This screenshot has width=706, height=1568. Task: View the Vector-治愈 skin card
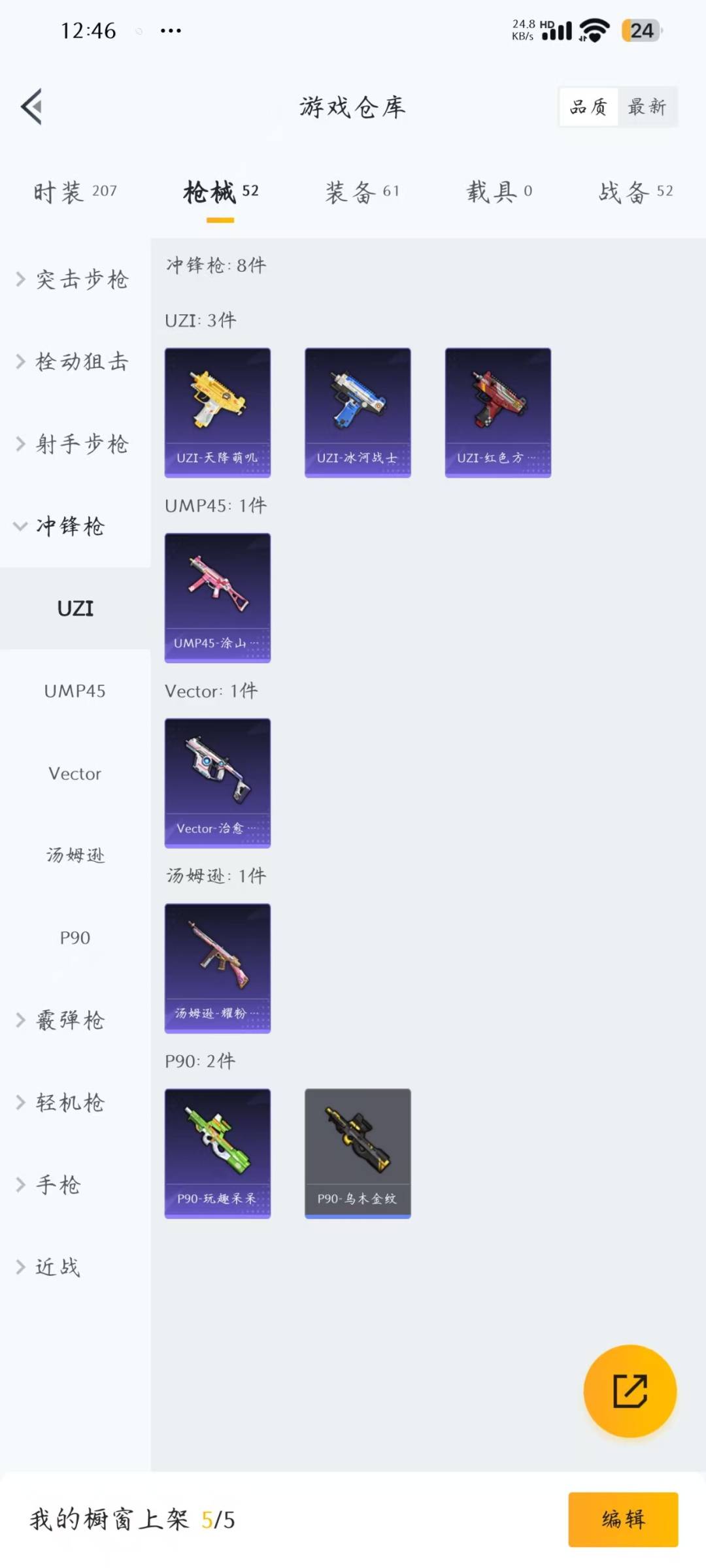tap(218, 783)
